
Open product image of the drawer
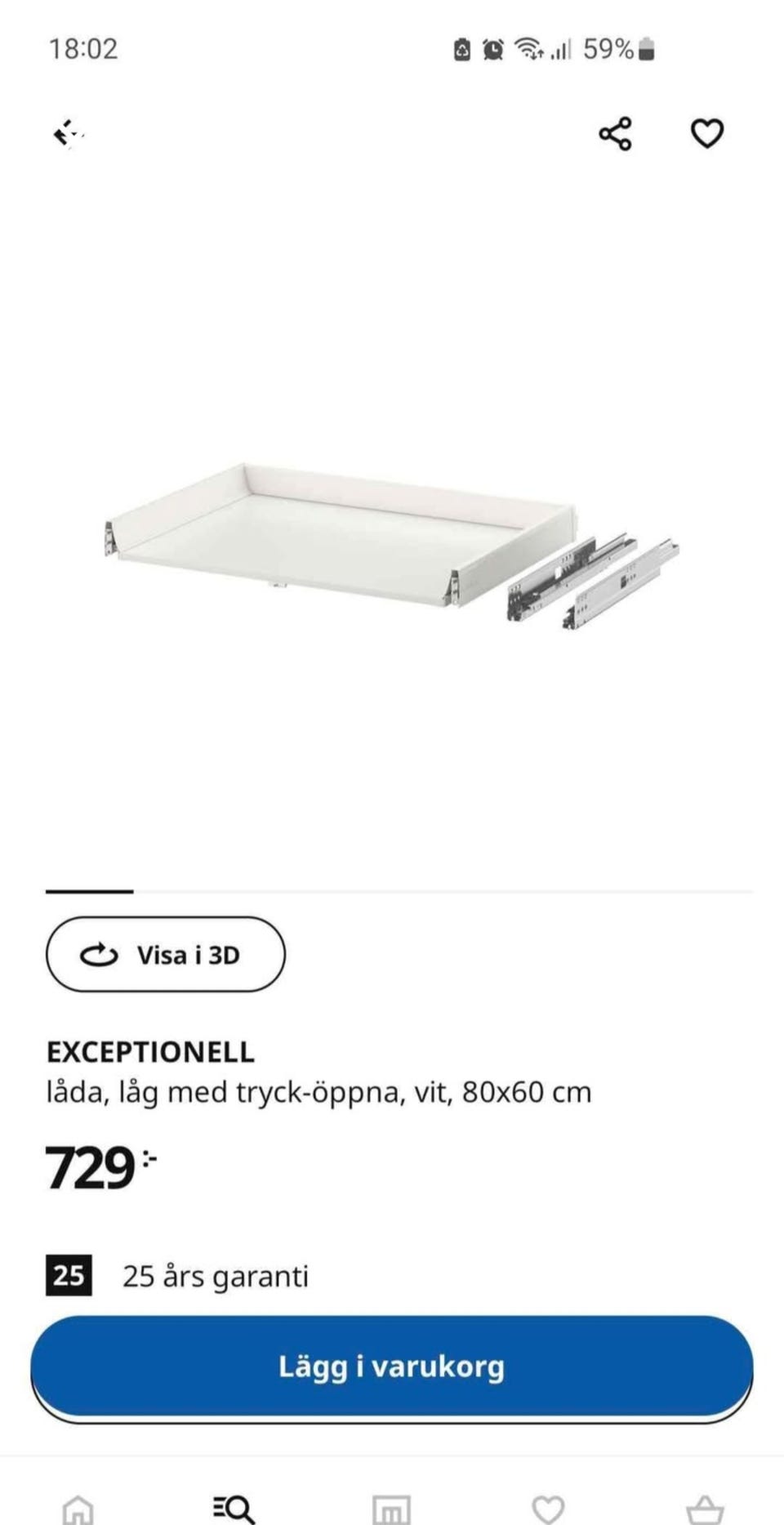[x=392, y=546]
